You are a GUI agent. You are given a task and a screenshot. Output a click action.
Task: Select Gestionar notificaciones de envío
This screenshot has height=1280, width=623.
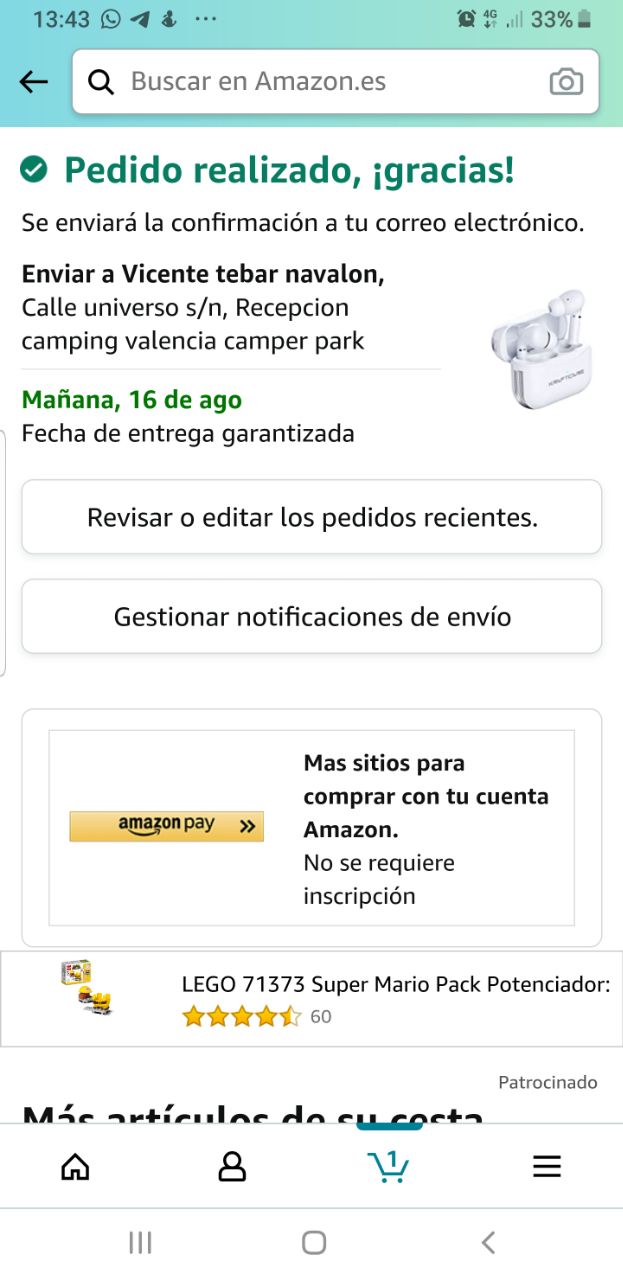pyautogui.click(x=312, y=617)
